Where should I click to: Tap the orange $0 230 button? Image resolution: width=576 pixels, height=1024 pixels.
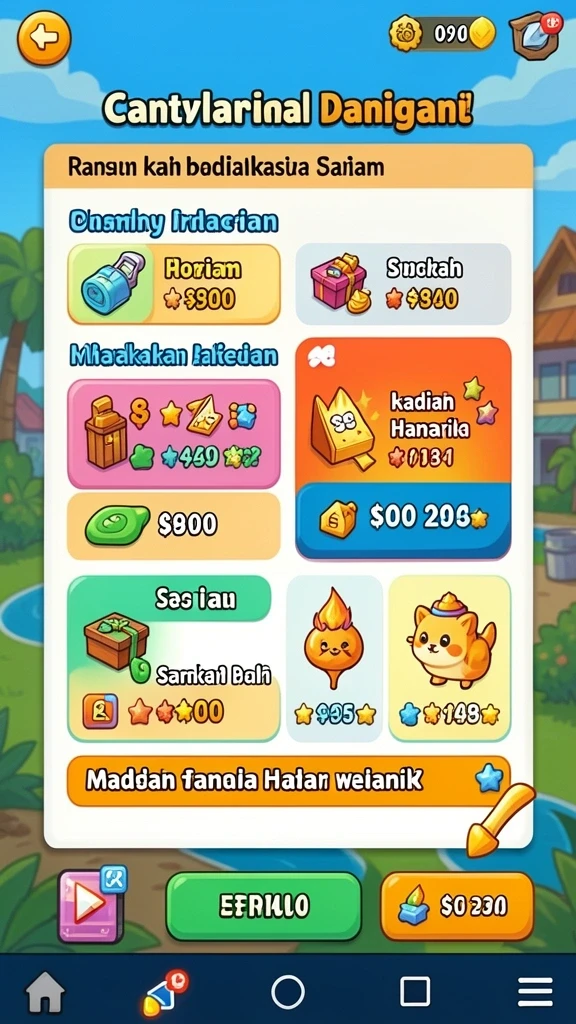[456, 906]
